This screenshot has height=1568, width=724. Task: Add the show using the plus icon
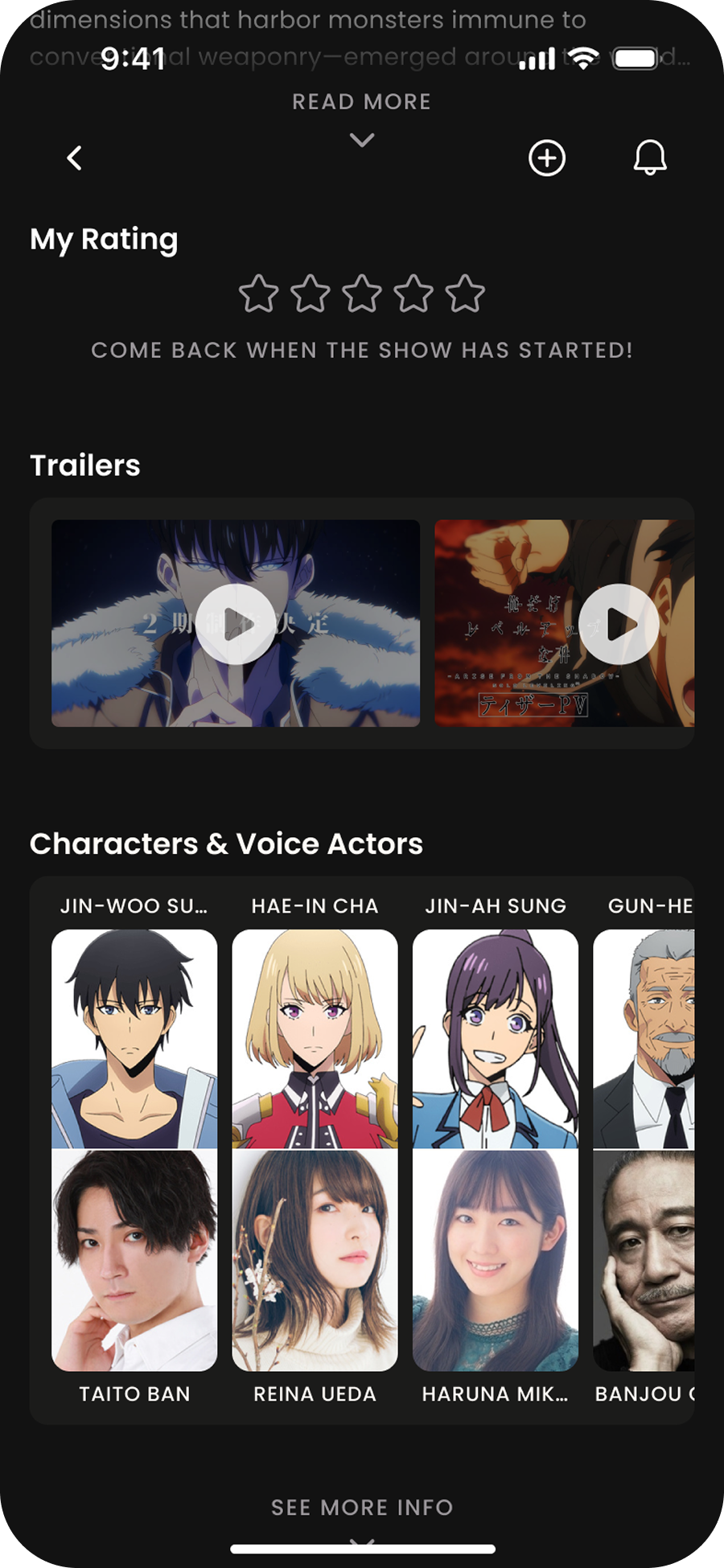point(548,158)
